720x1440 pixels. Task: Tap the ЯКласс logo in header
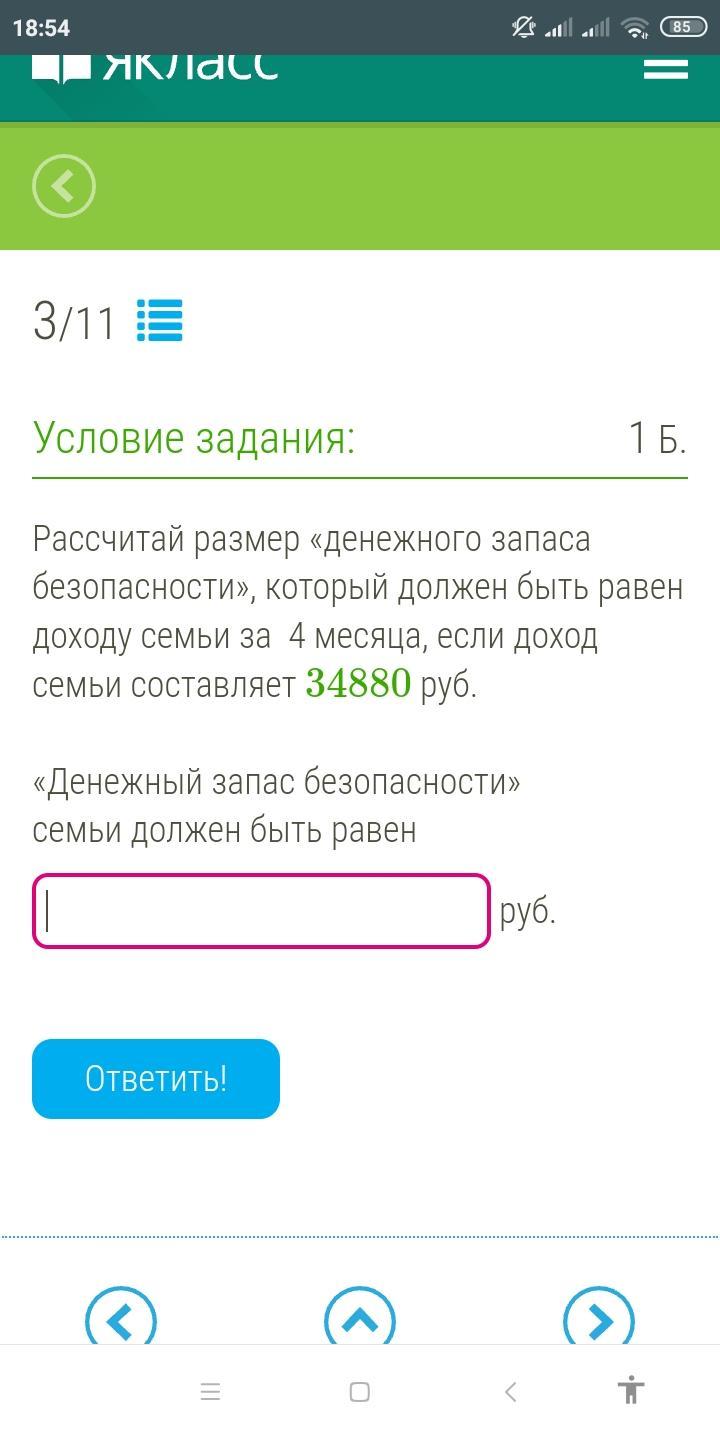[x=155, y=68]
